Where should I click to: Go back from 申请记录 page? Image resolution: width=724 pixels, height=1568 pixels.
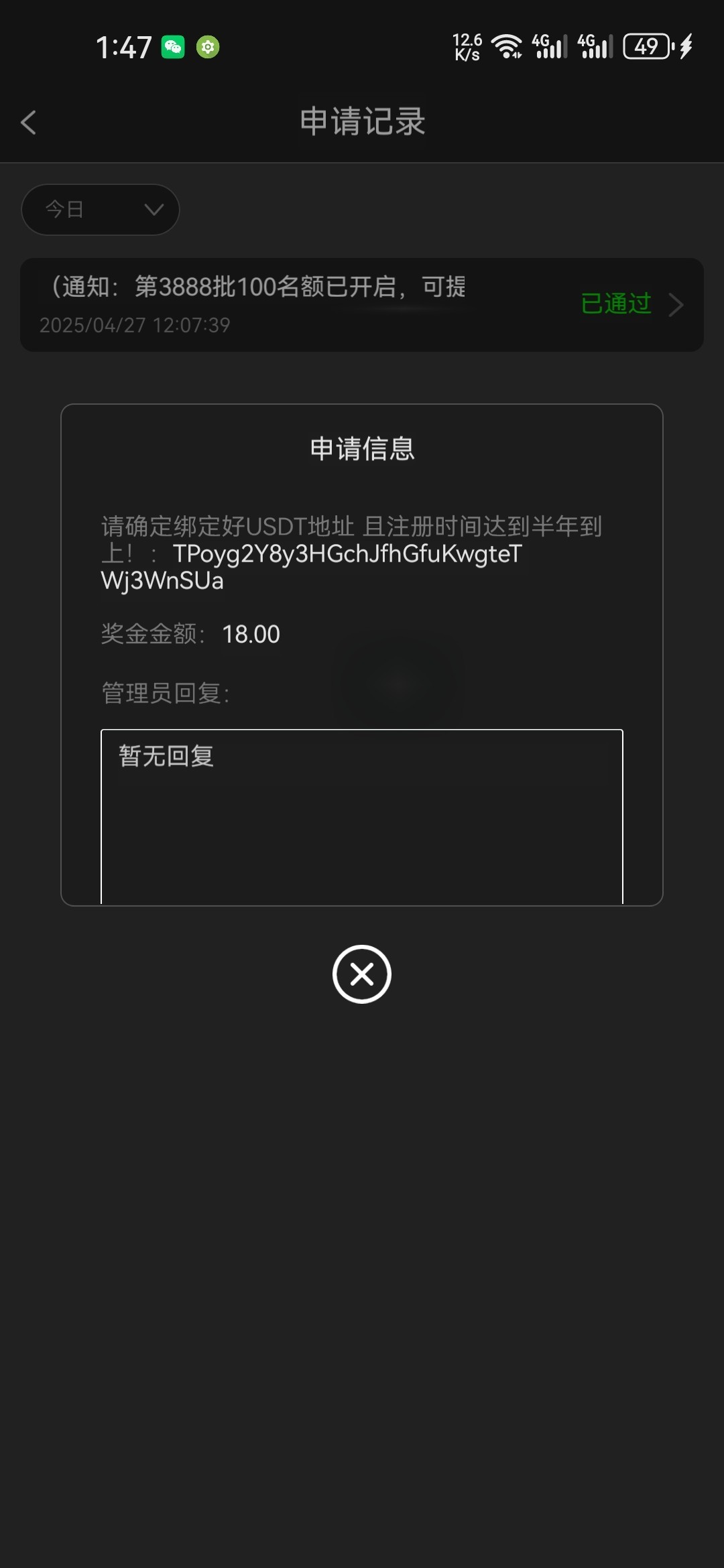point(28,122)
